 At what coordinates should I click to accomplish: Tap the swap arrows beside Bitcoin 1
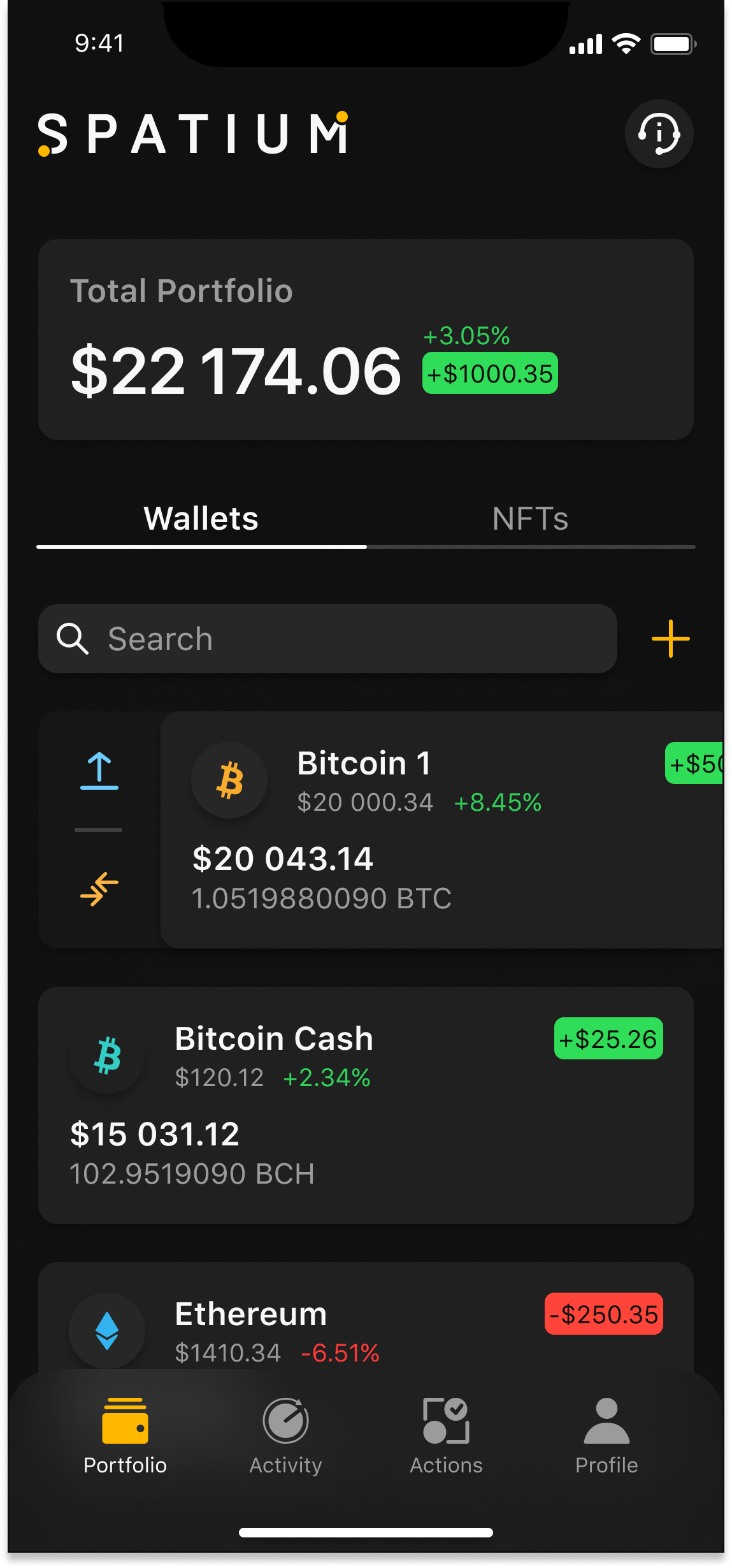99,889
